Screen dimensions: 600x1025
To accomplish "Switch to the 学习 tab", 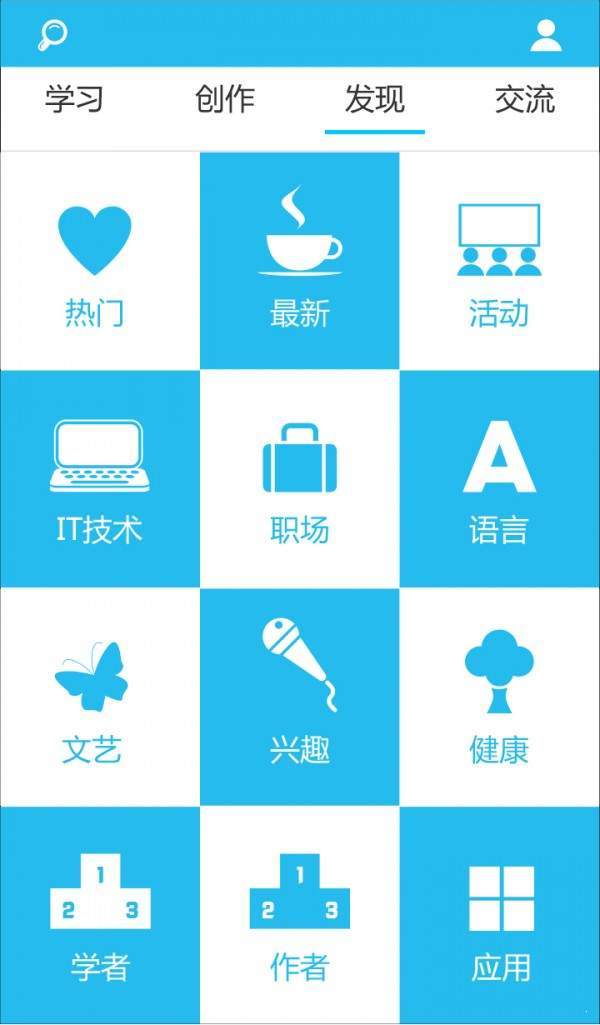I will 75,100.
